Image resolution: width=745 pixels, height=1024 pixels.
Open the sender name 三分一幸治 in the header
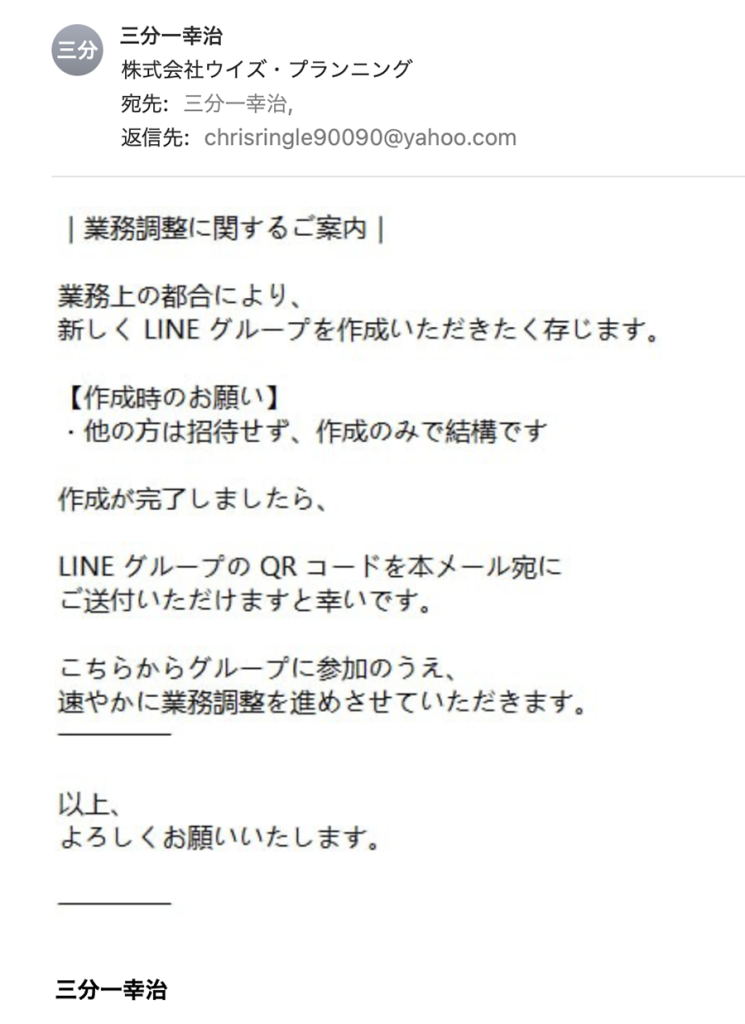[x=171, y=37]
